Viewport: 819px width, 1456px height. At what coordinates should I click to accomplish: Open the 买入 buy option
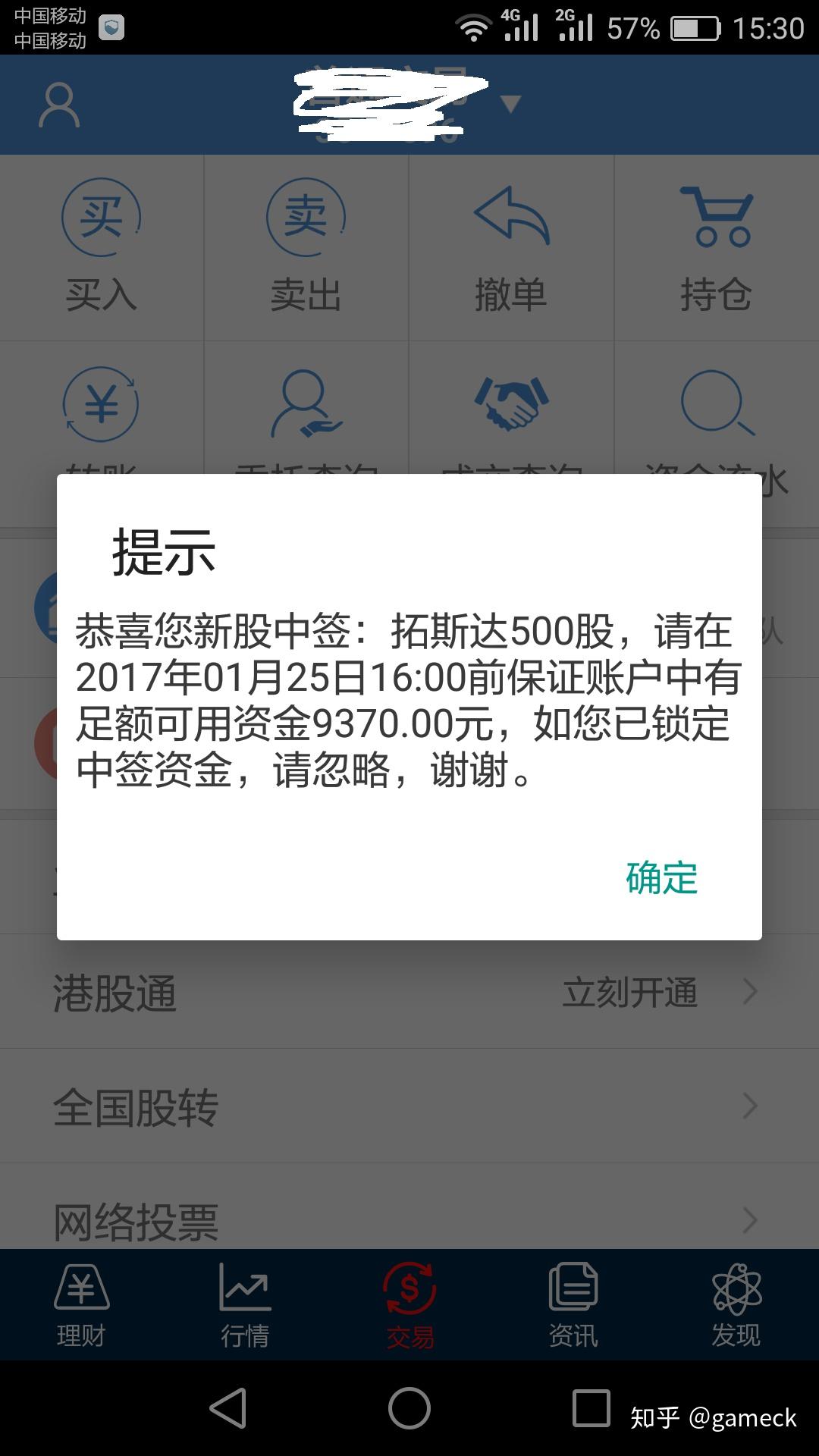point(102,246)
